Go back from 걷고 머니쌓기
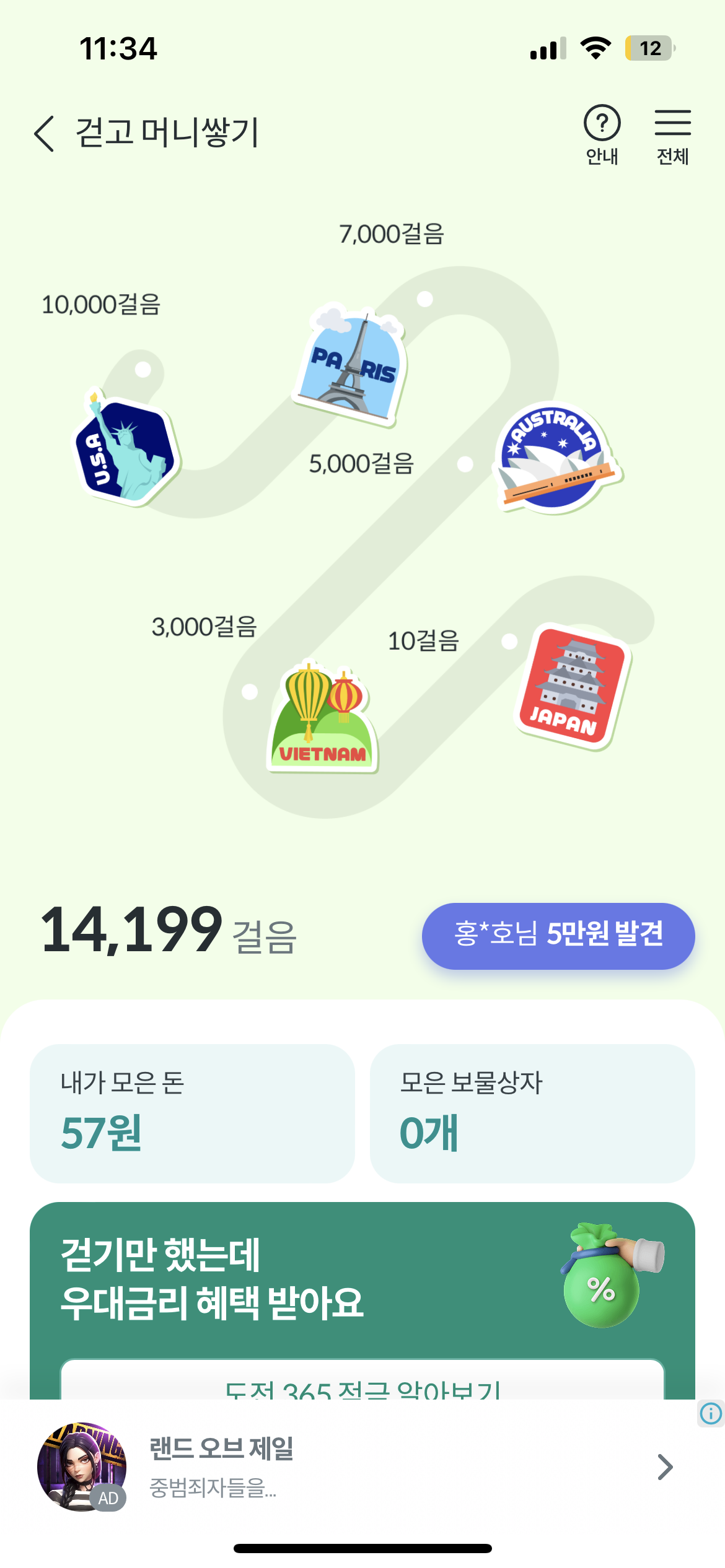This screenshot has height=1568, width=725. coord(45,133)
